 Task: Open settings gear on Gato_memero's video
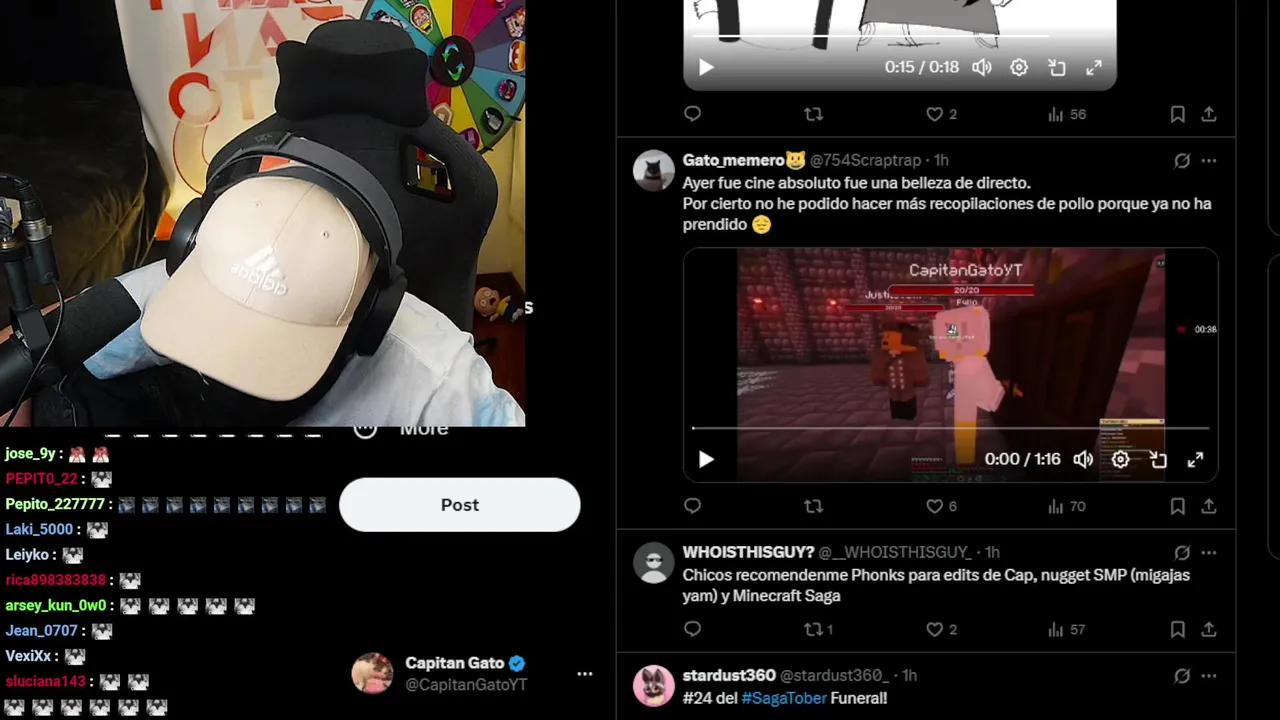click(1120, 459)
